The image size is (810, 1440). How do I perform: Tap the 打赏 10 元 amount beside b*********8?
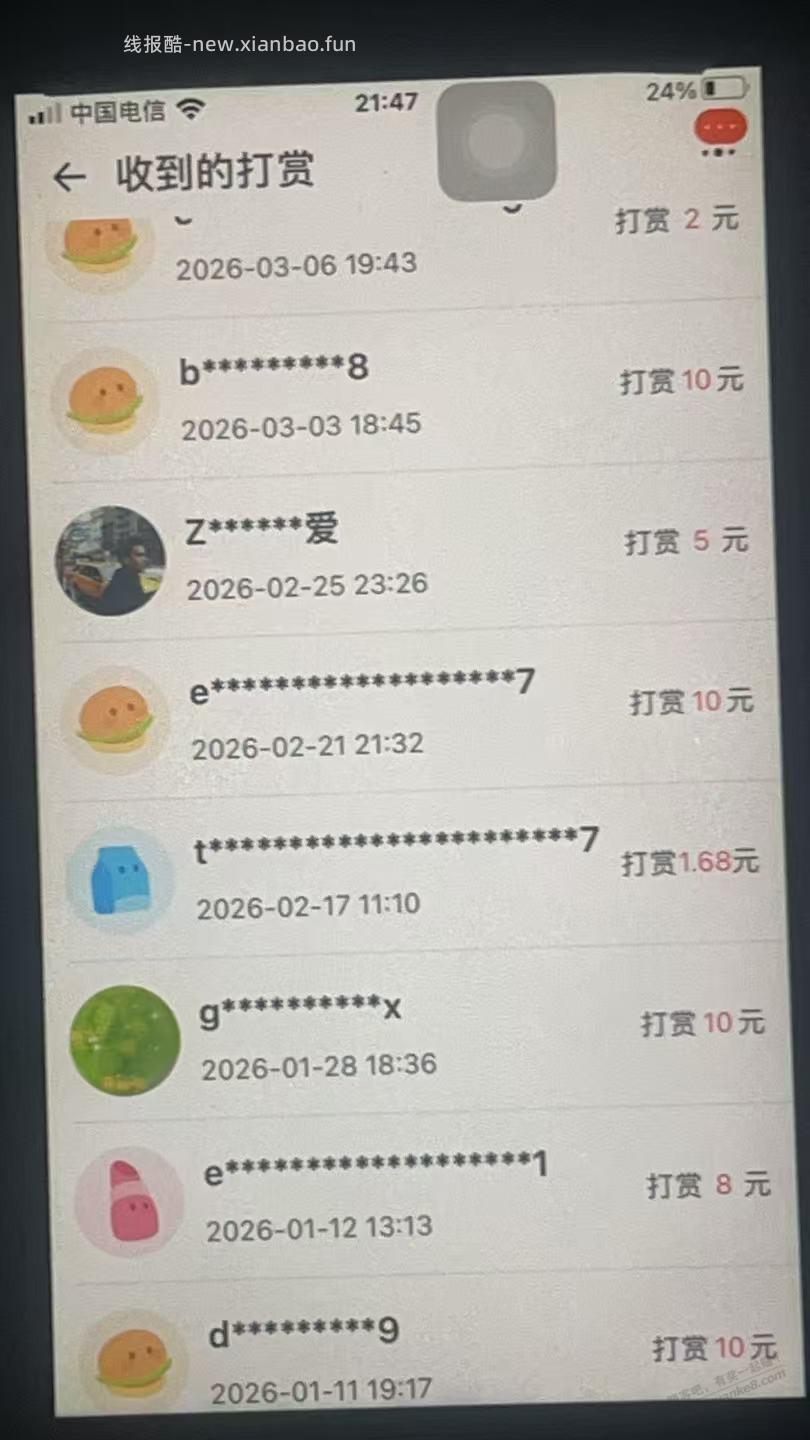click(x=680, y=380)
